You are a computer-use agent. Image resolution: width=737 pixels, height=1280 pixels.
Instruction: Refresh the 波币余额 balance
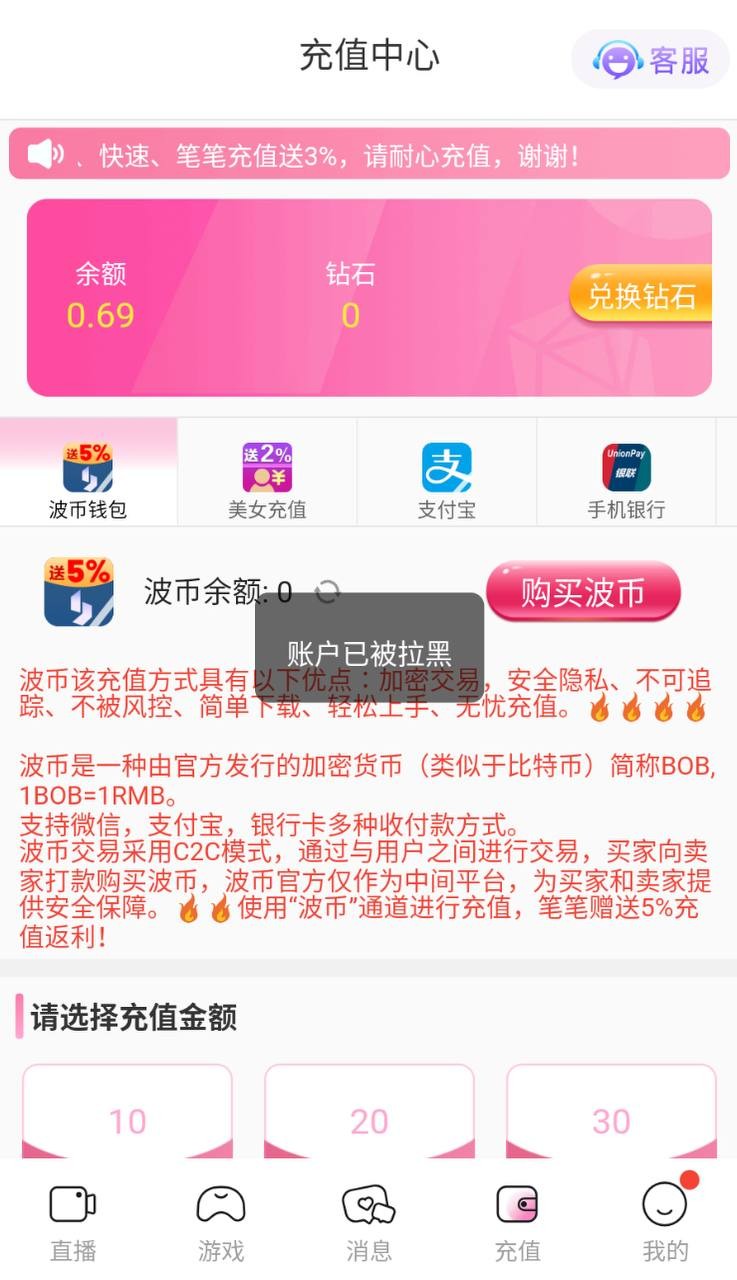click(327, 592)
